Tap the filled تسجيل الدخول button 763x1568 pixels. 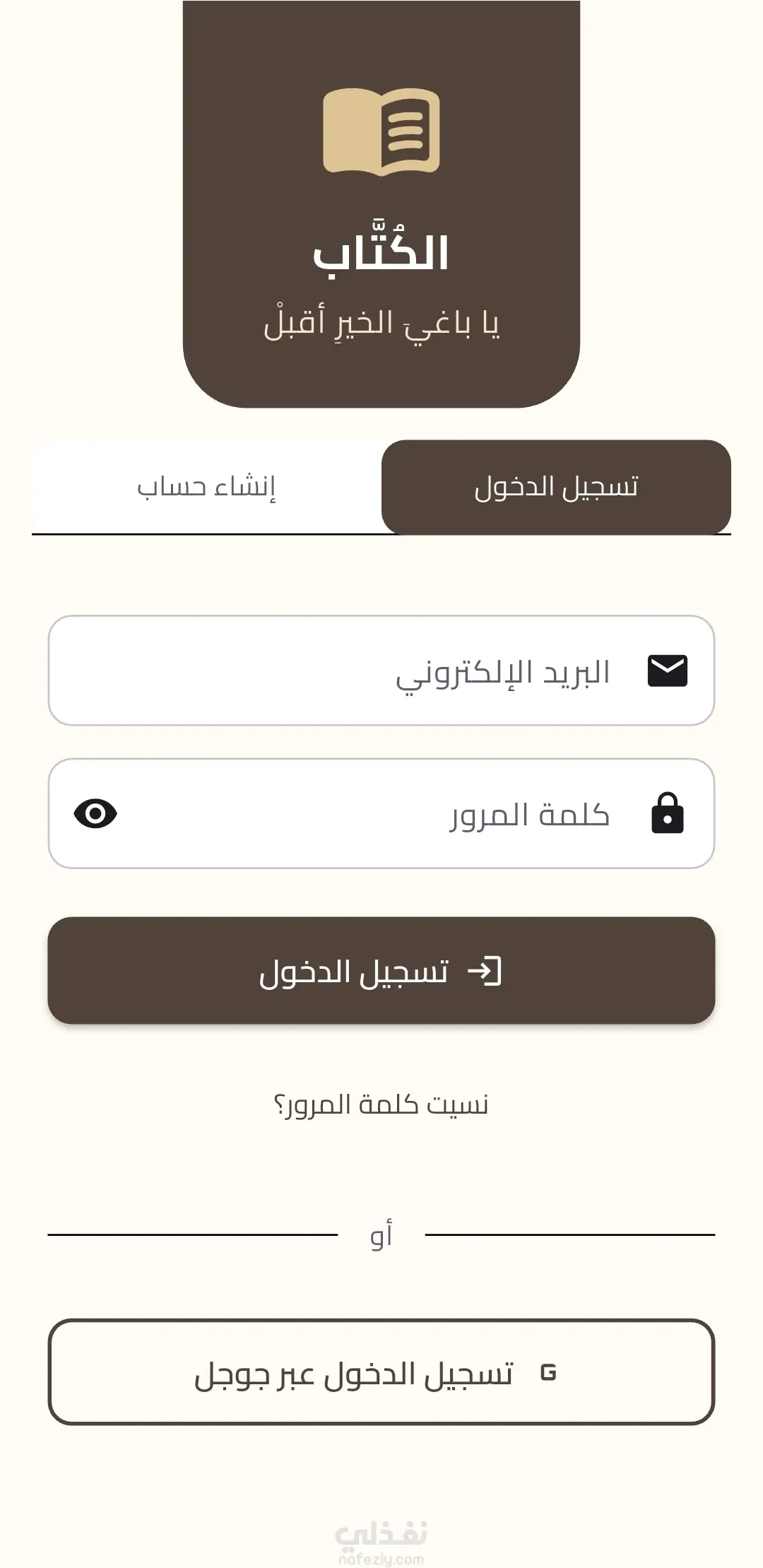381,970
